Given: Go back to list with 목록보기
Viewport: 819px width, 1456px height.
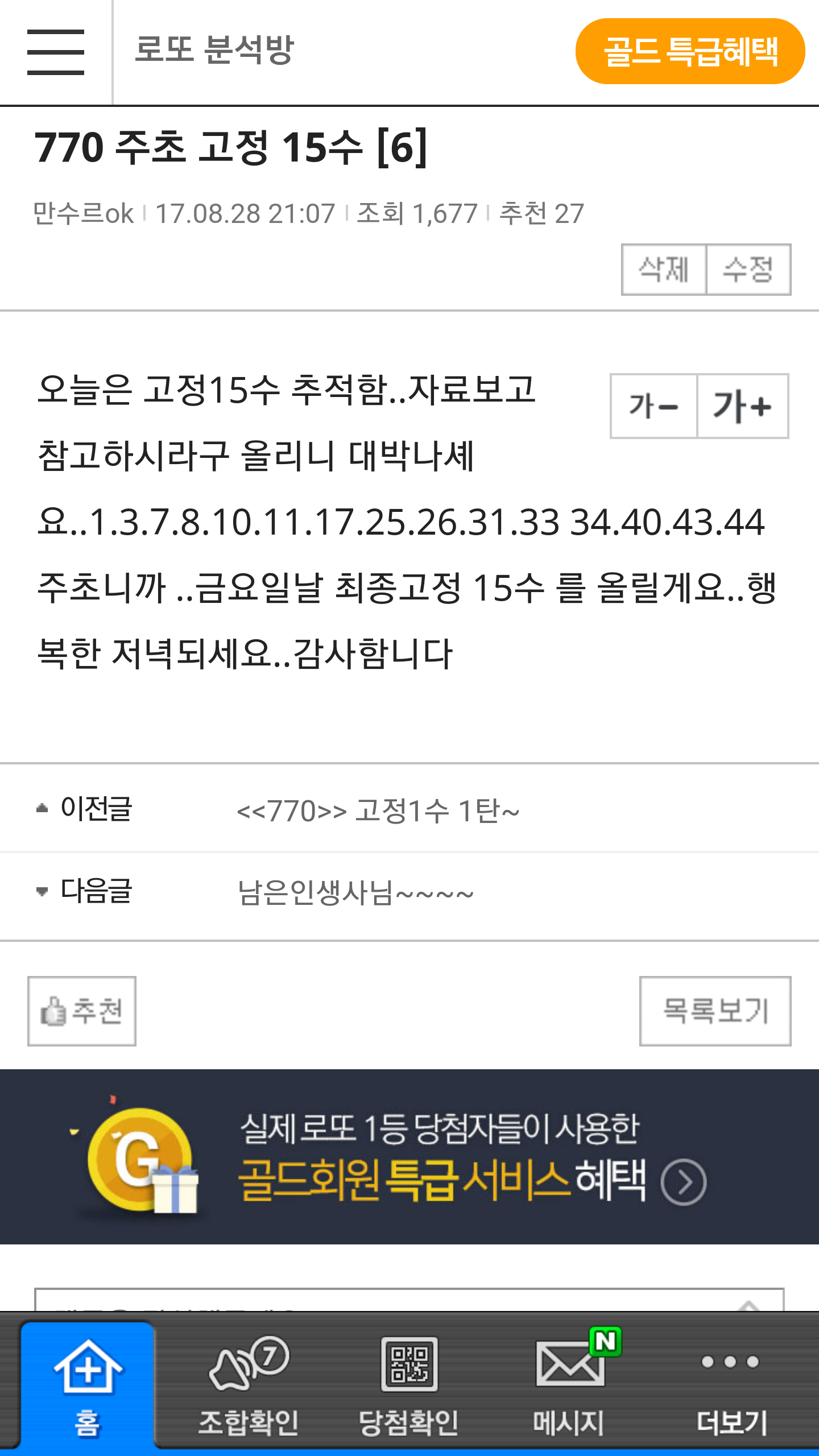Looking at the screenshot, I should pos(715,1011).
